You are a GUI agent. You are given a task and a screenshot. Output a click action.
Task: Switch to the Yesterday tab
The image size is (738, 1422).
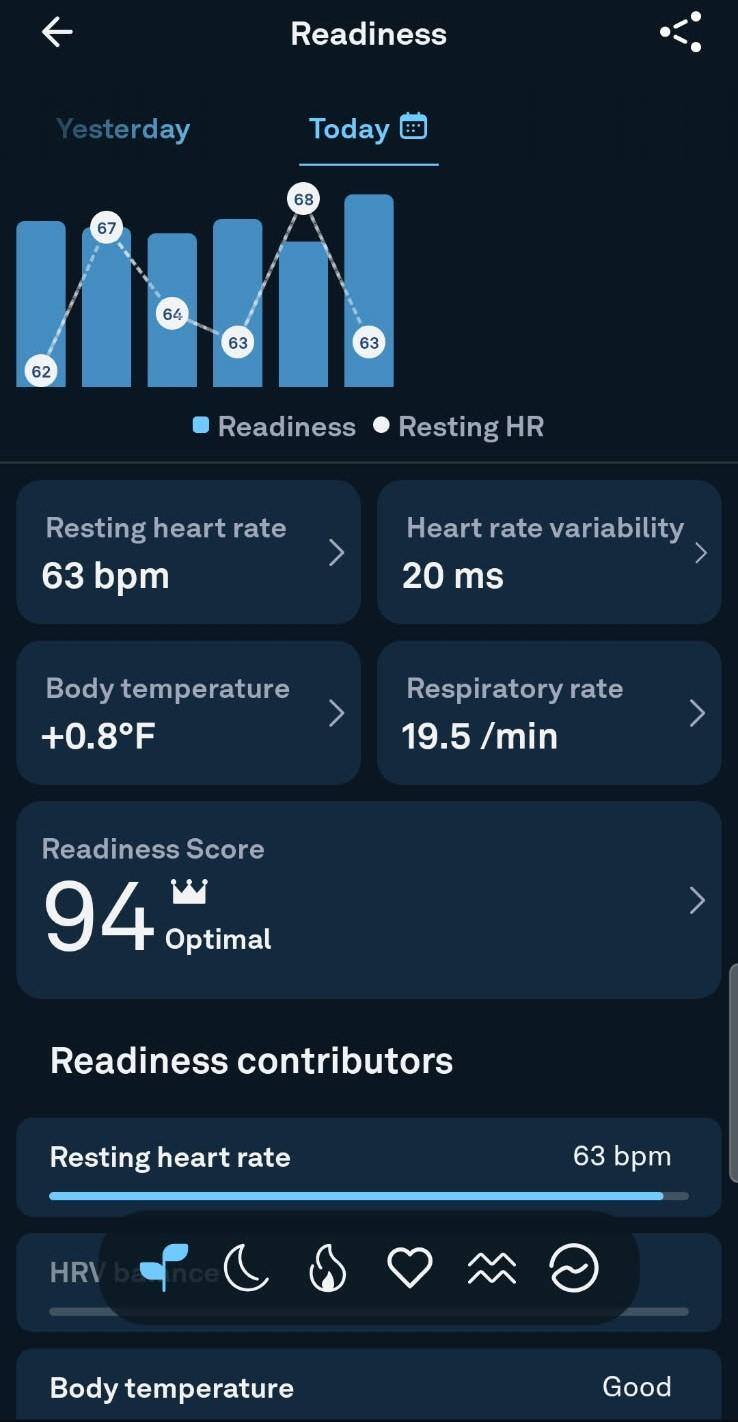click(x=122, y=129)
